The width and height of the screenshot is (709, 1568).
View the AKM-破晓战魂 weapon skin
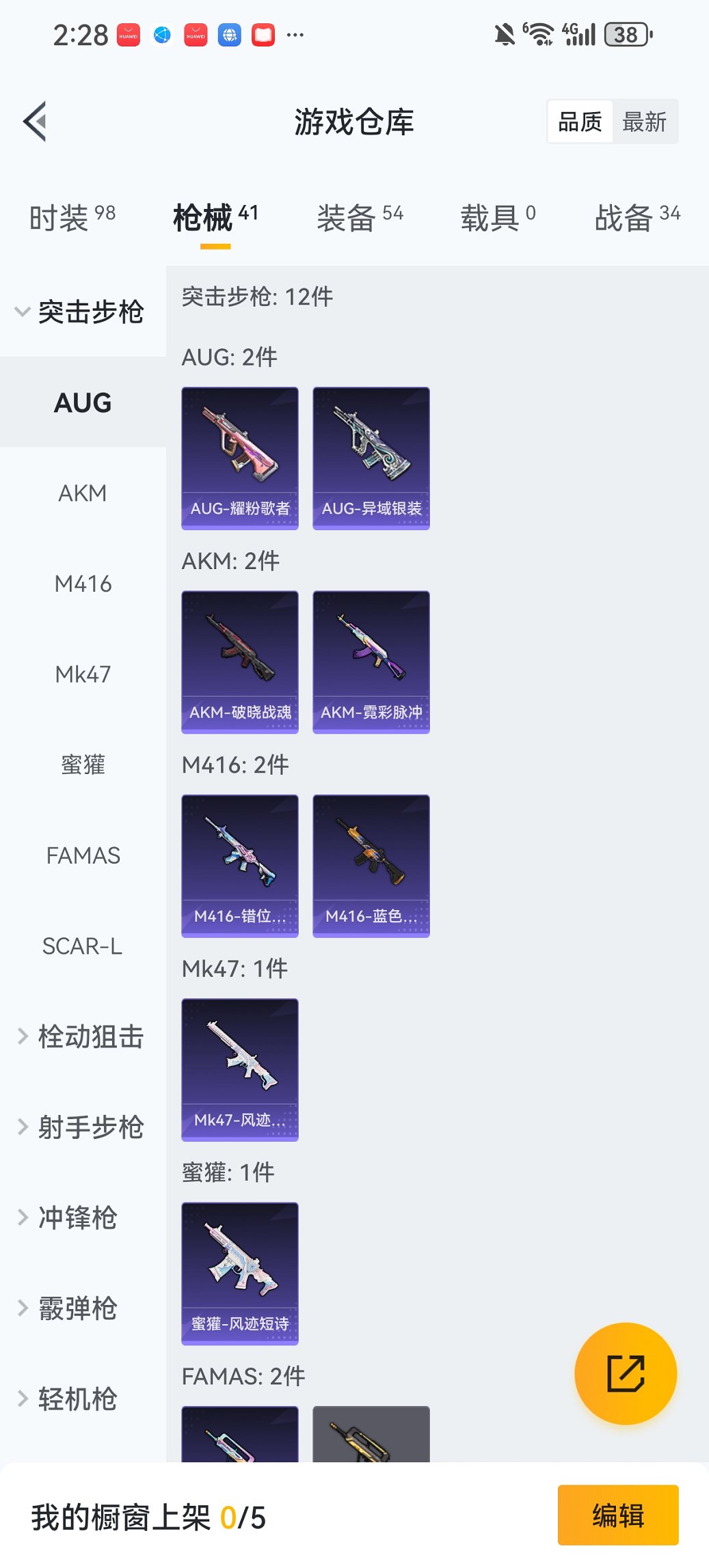click(x=240, y=661)
